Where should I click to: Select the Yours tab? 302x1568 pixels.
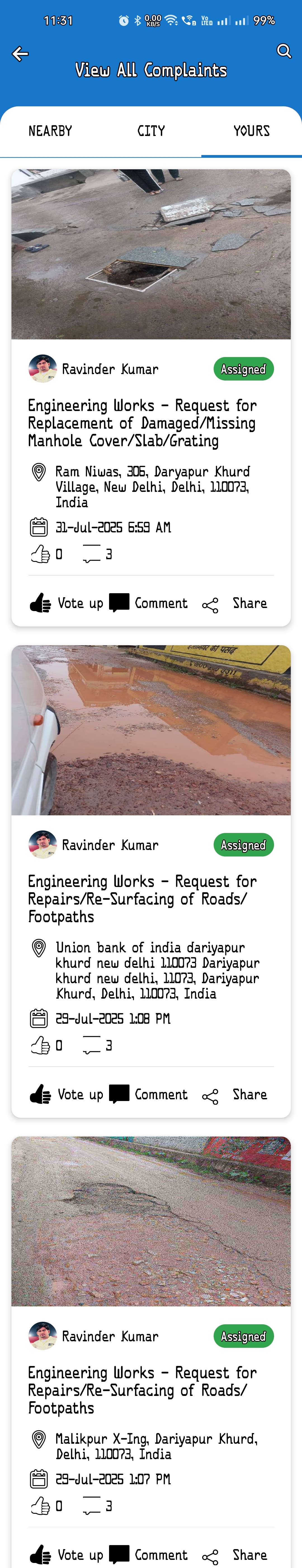(251, 132)
